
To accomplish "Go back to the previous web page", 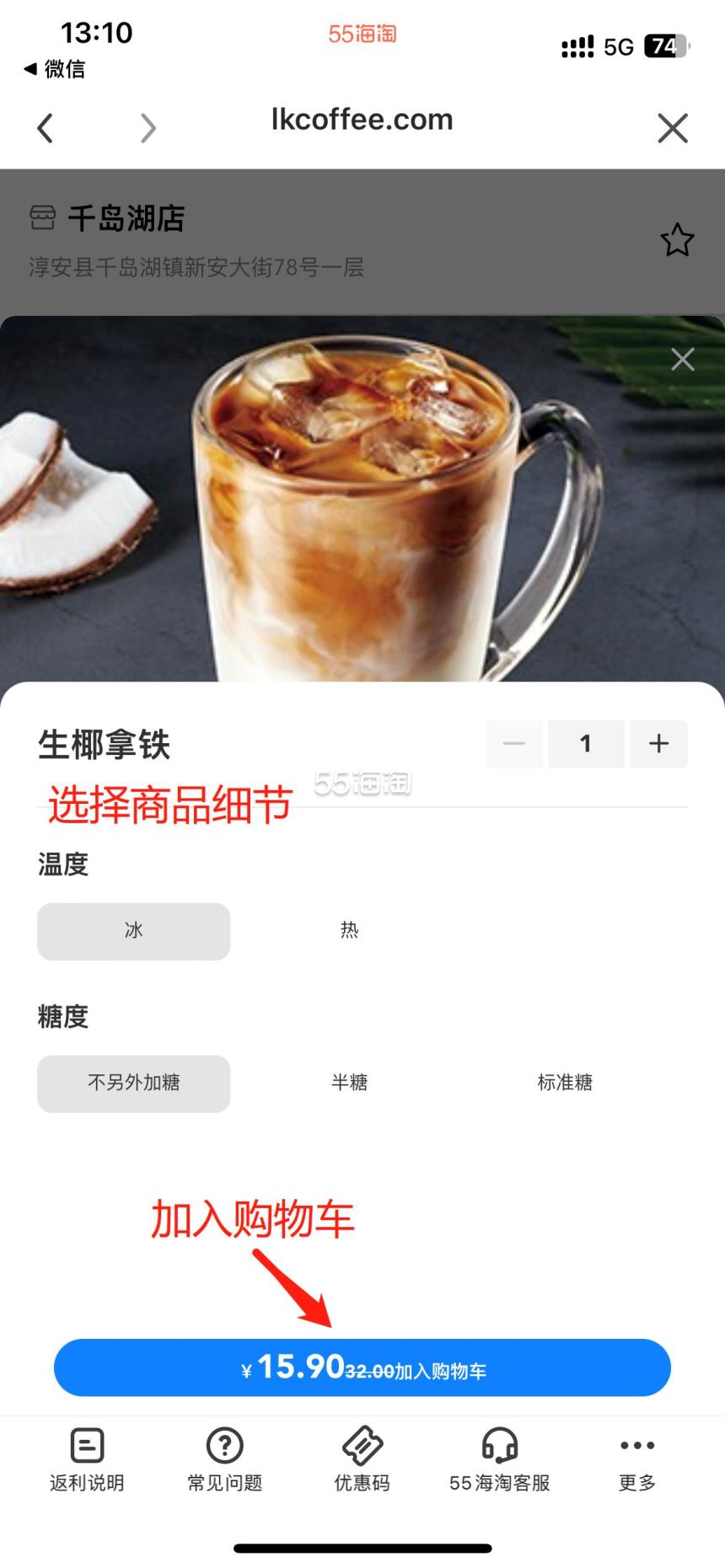I will (46, 128).
